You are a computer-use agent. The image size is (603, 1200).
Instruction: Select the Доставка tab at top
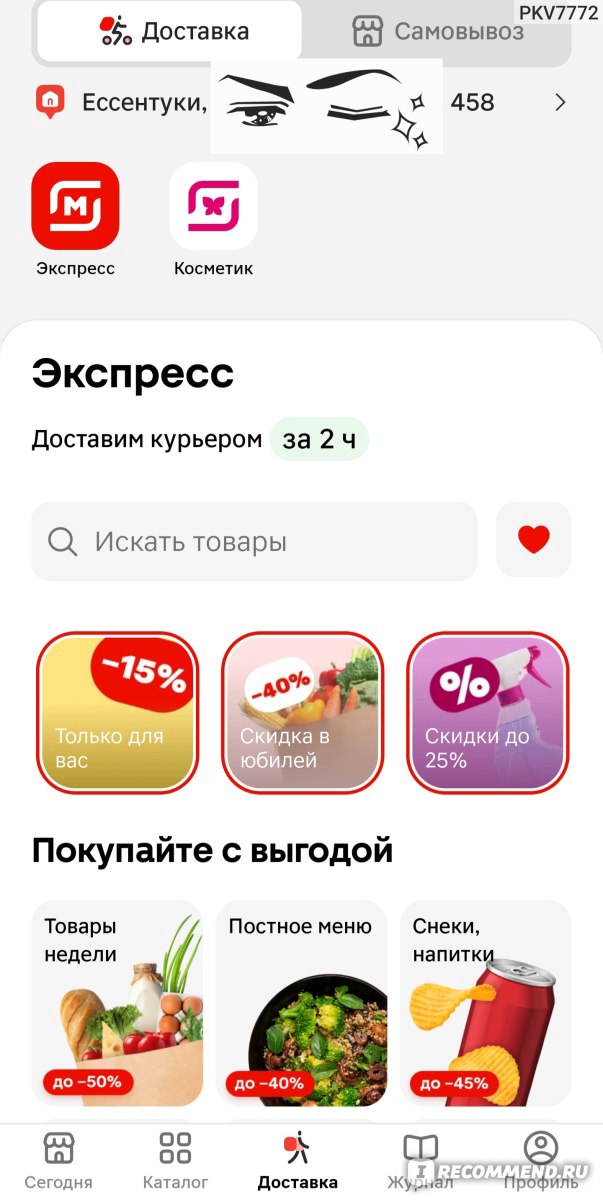(169, 32)
